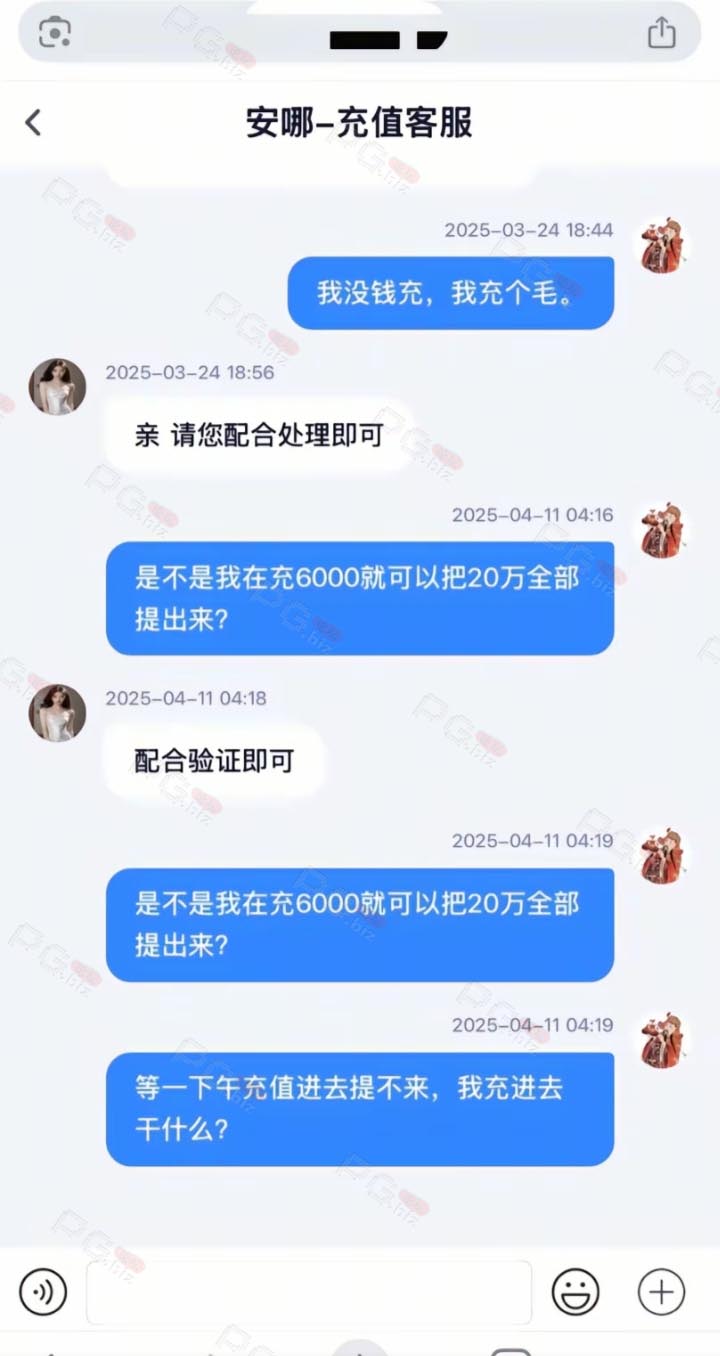Open the emoji picker
720x1356 pixels.
tap(576, 1292)
